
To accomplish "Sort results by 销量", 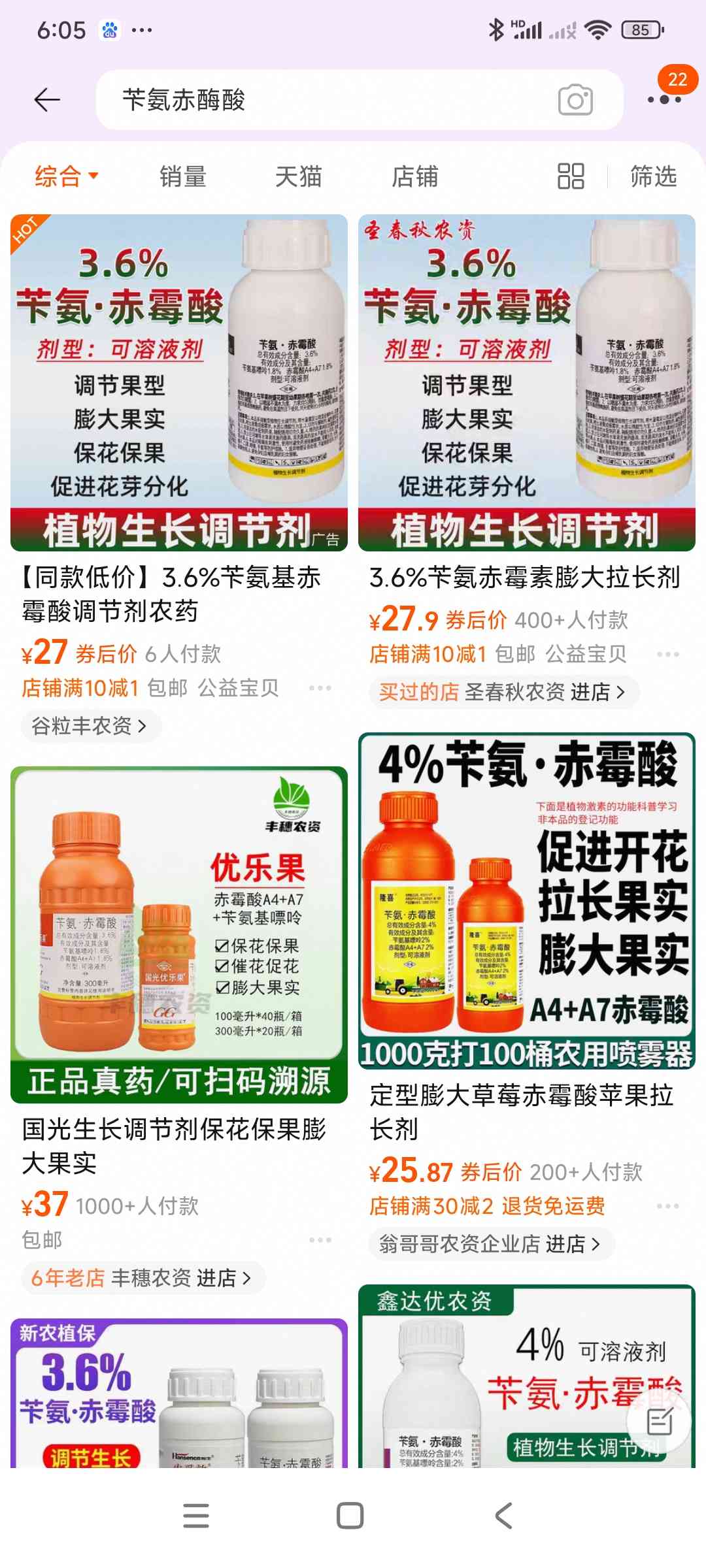I will 183,176.
